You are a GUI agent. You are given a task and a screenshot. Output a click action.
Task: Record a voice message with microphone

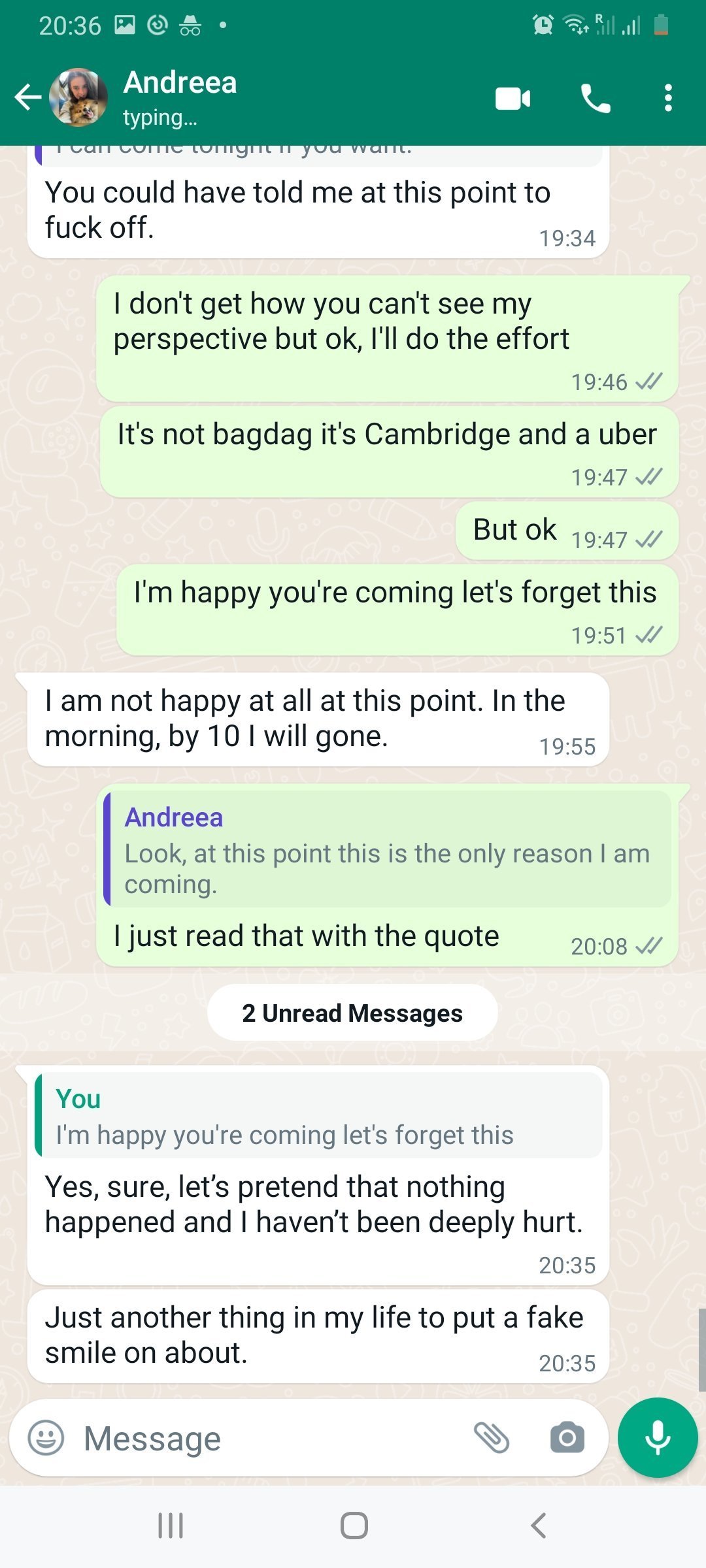(657, 1438)
